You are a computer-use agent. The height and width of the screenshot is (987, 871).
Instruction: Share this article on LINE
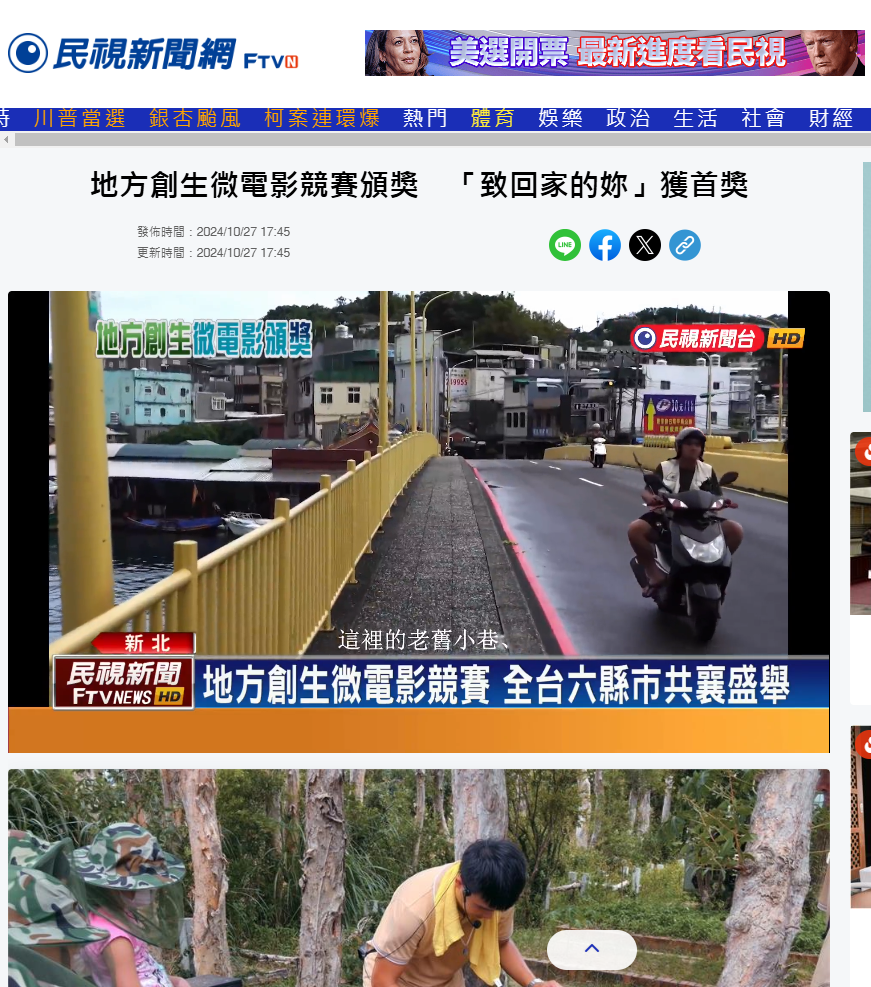[565, 245]
